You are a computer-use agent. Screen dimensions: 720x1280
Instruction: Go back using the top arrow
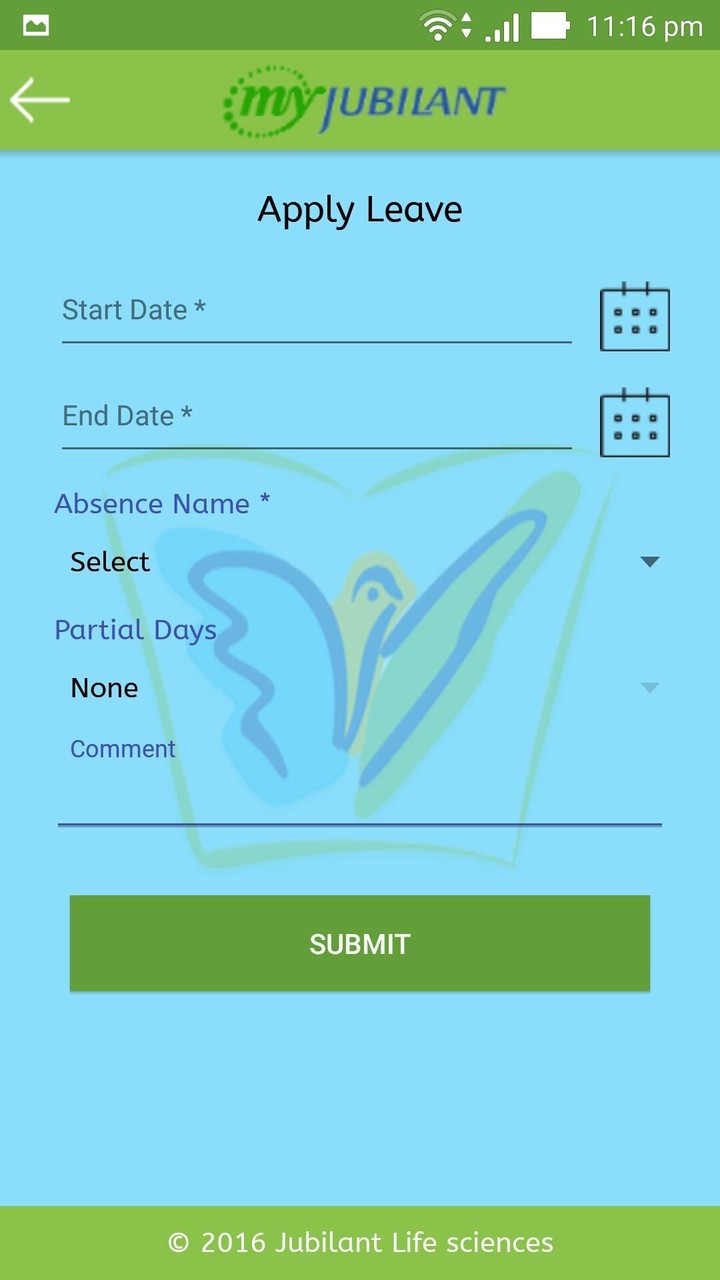tap(40, 100)
